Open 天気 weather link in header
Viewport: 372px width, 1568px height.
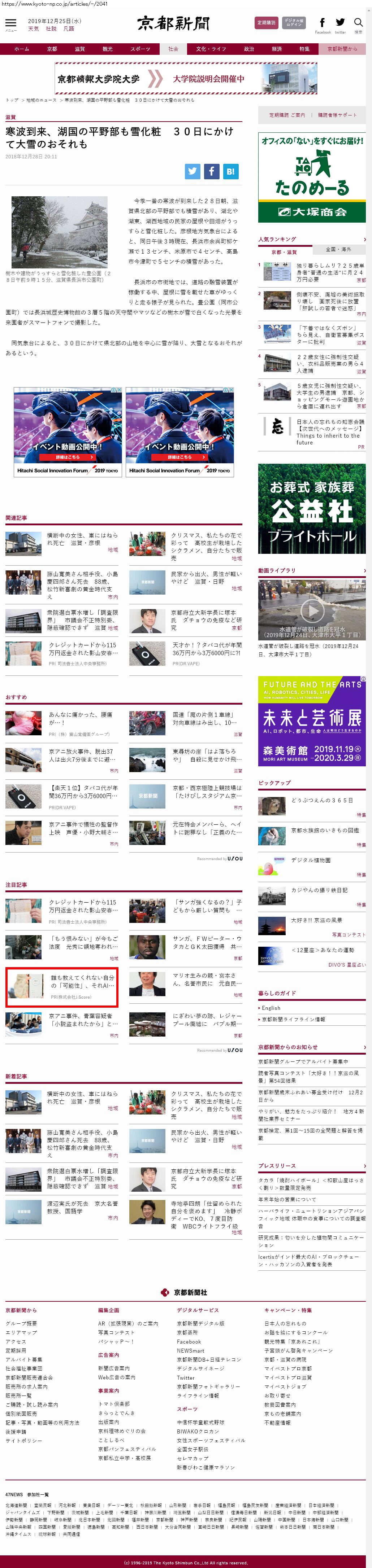click(x=34, y=29)
